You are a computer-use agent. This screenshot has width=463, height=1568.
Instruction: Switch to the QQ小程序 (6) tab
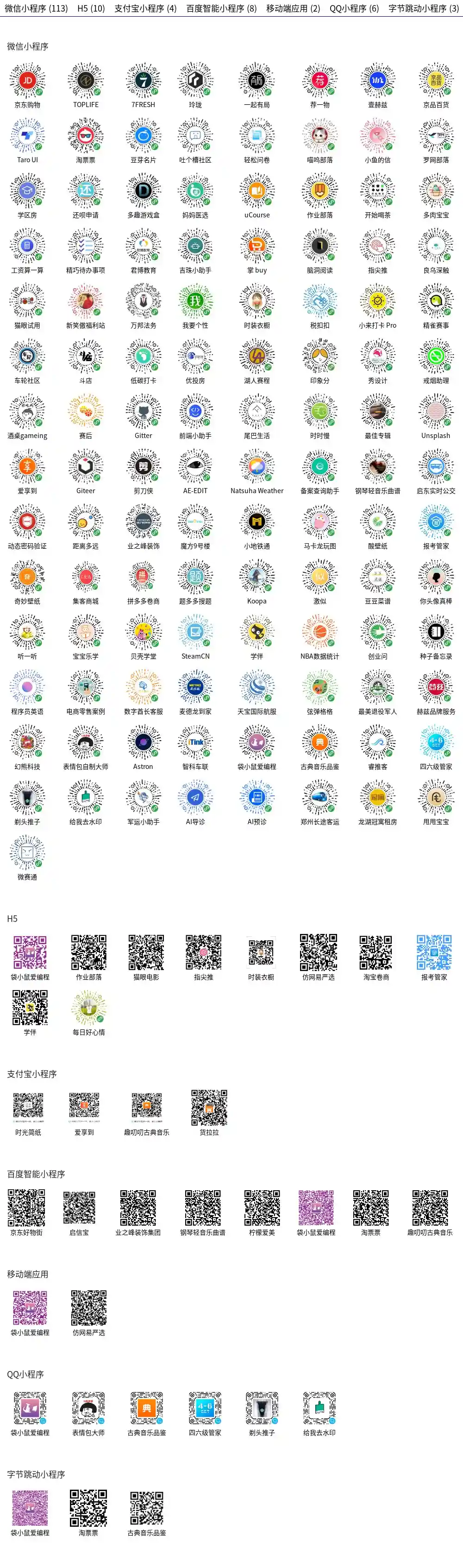[x=354, y=8]
